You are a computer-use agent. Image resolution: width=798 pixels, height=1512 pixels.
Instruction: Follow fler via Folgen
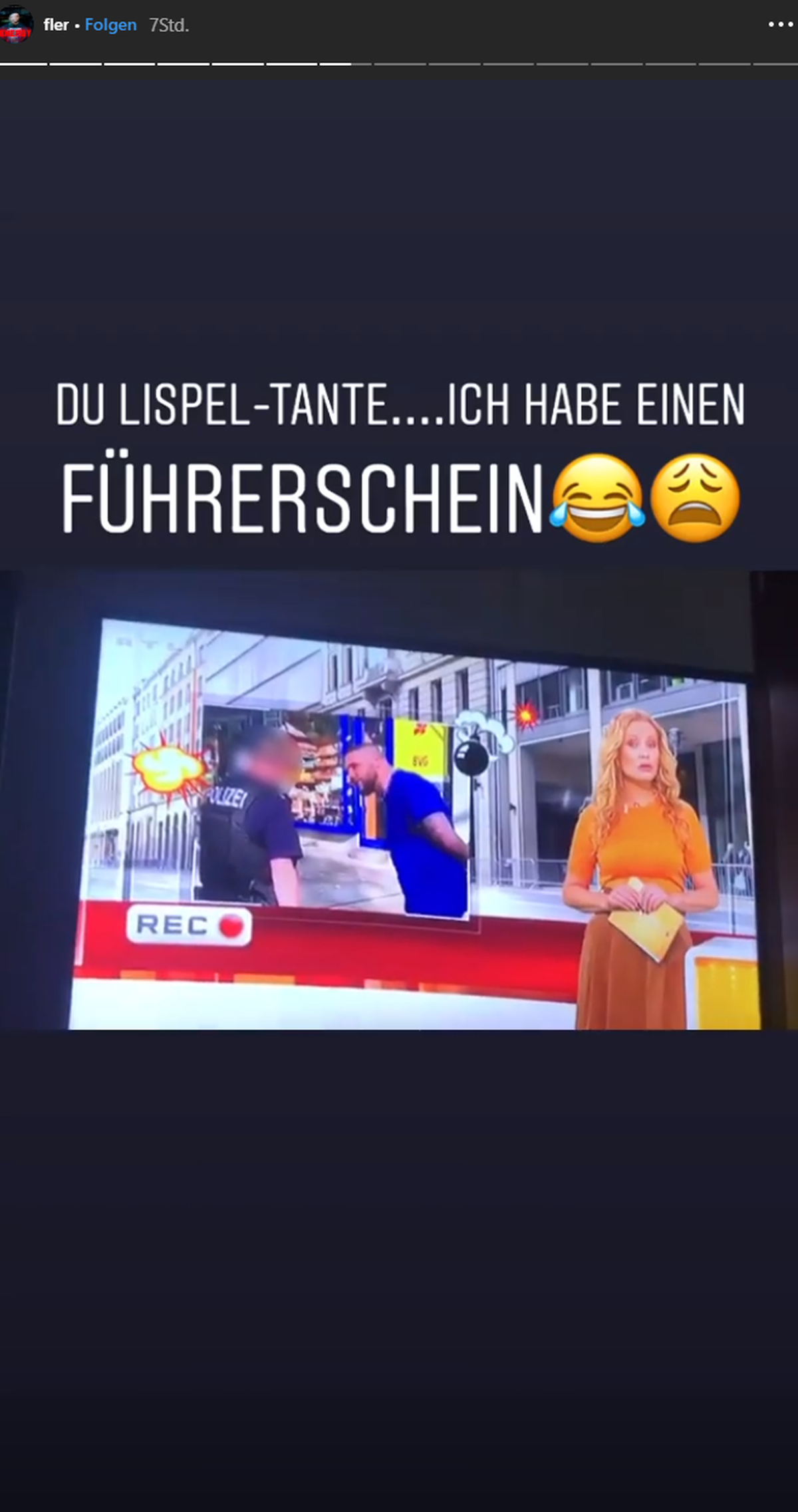coord(110,25)
